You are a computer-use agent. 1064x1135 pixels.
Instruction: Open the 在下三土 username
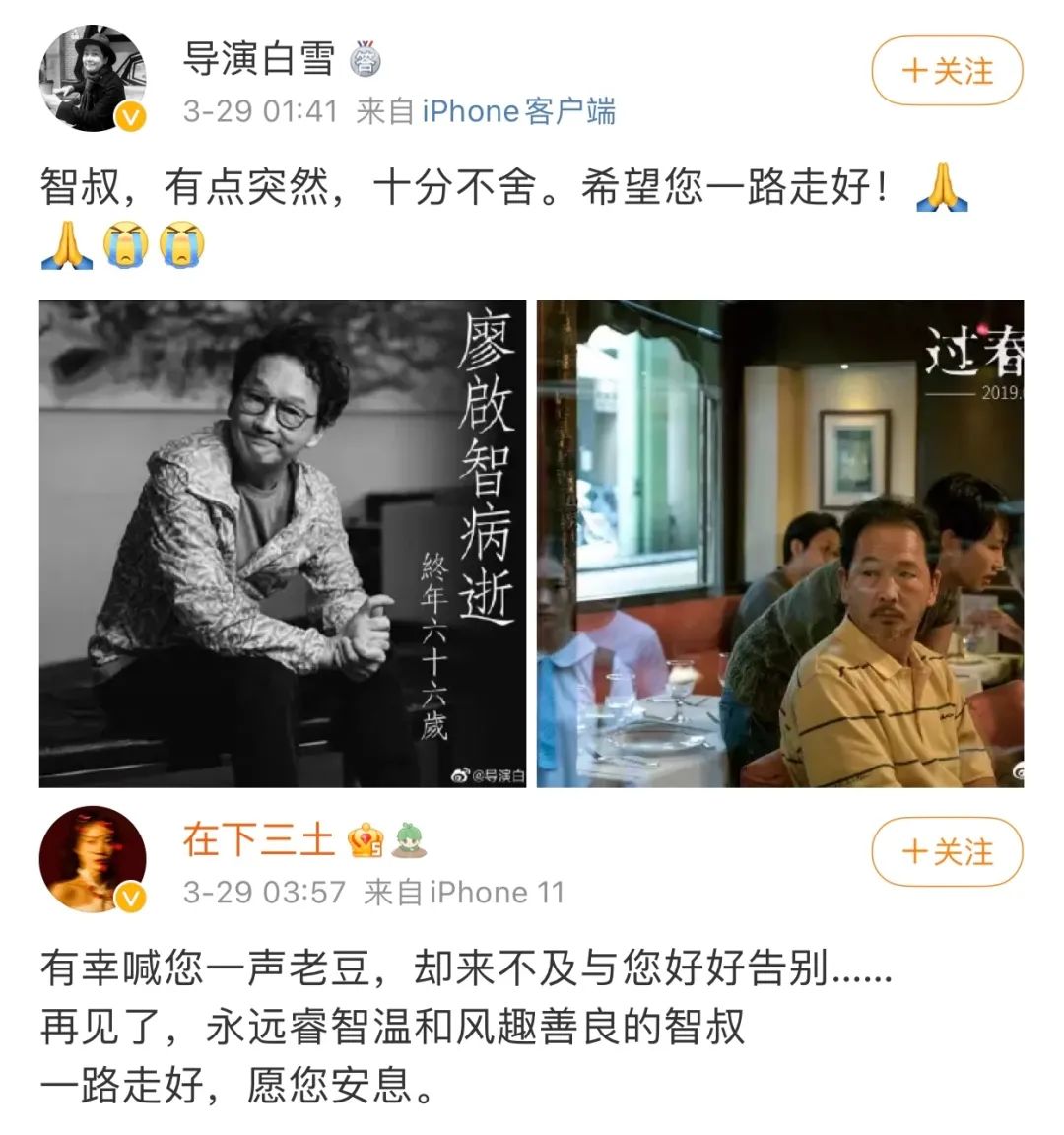pyautogui.click(x=258, y=840)
